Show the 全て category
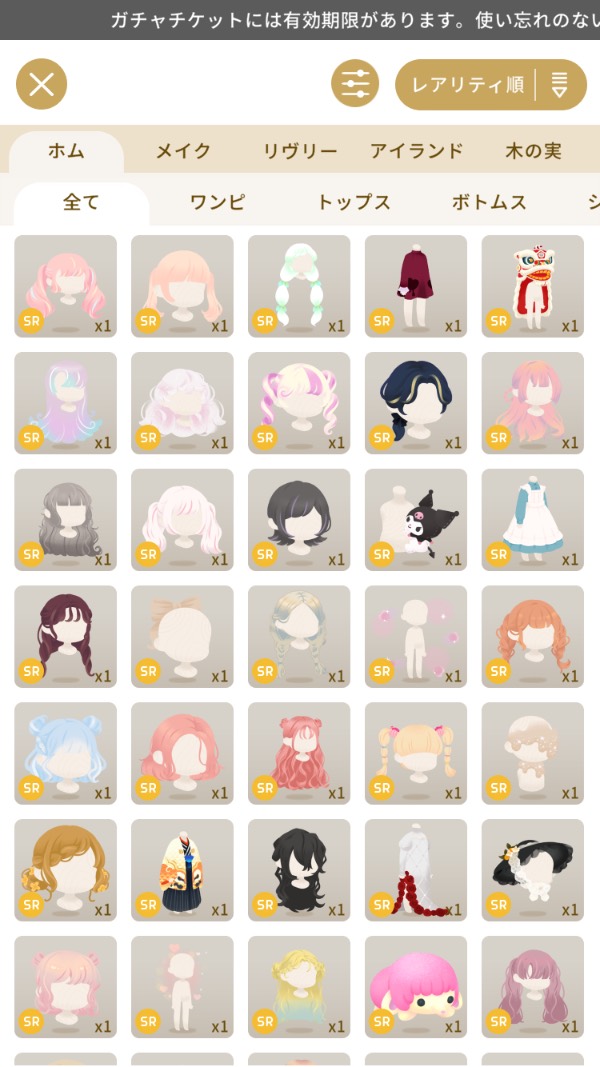The image size is (600, 1067). (x=81, y=203)
